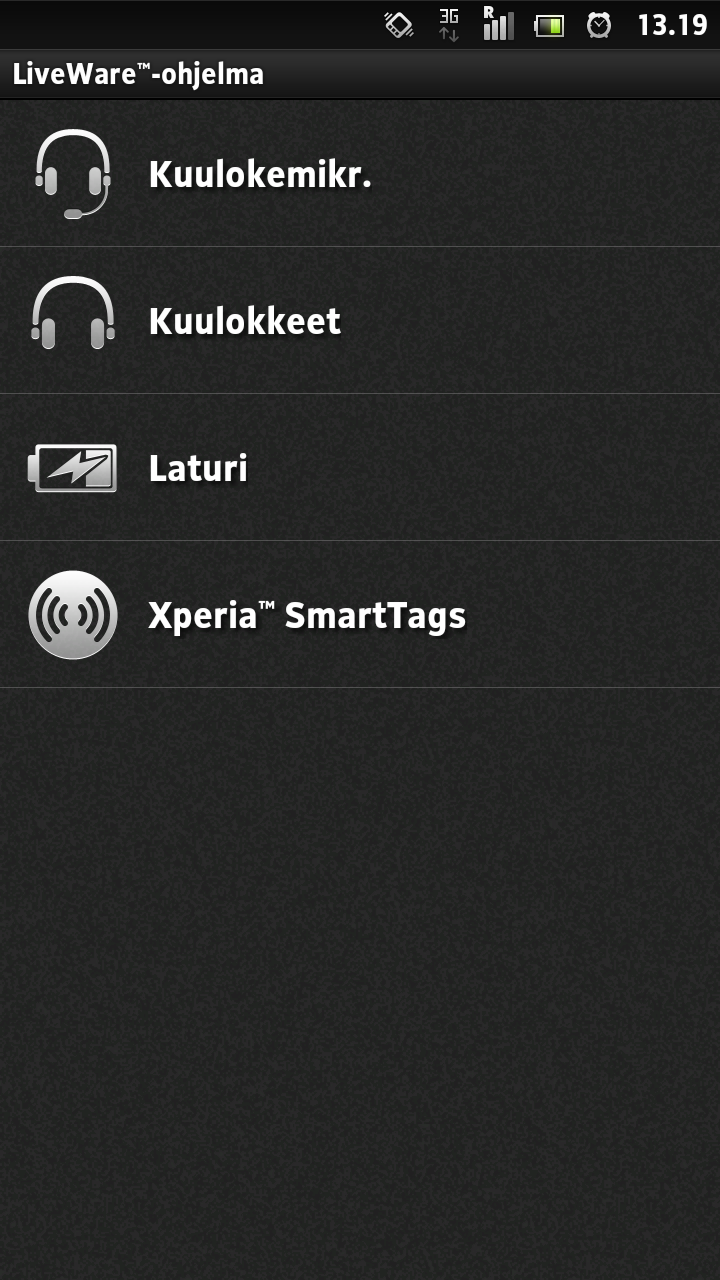The height and width of the screenshot is (1280, 720).
Task: Open Xperia SmartTags settings
Action: tap(360, 614)
